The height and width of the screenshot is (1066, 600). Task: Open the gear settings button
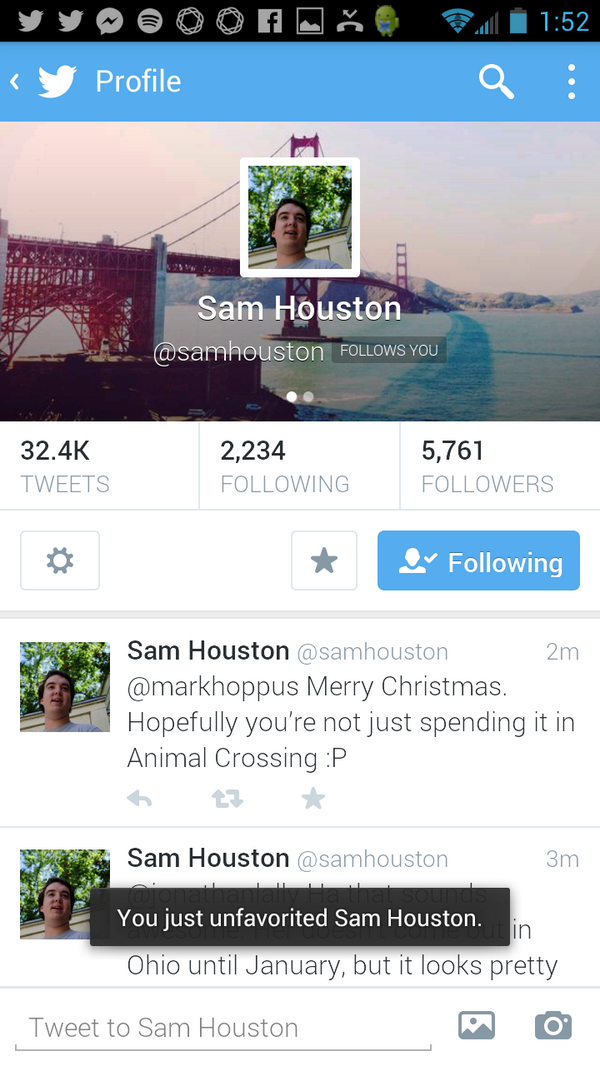[60, 561]
